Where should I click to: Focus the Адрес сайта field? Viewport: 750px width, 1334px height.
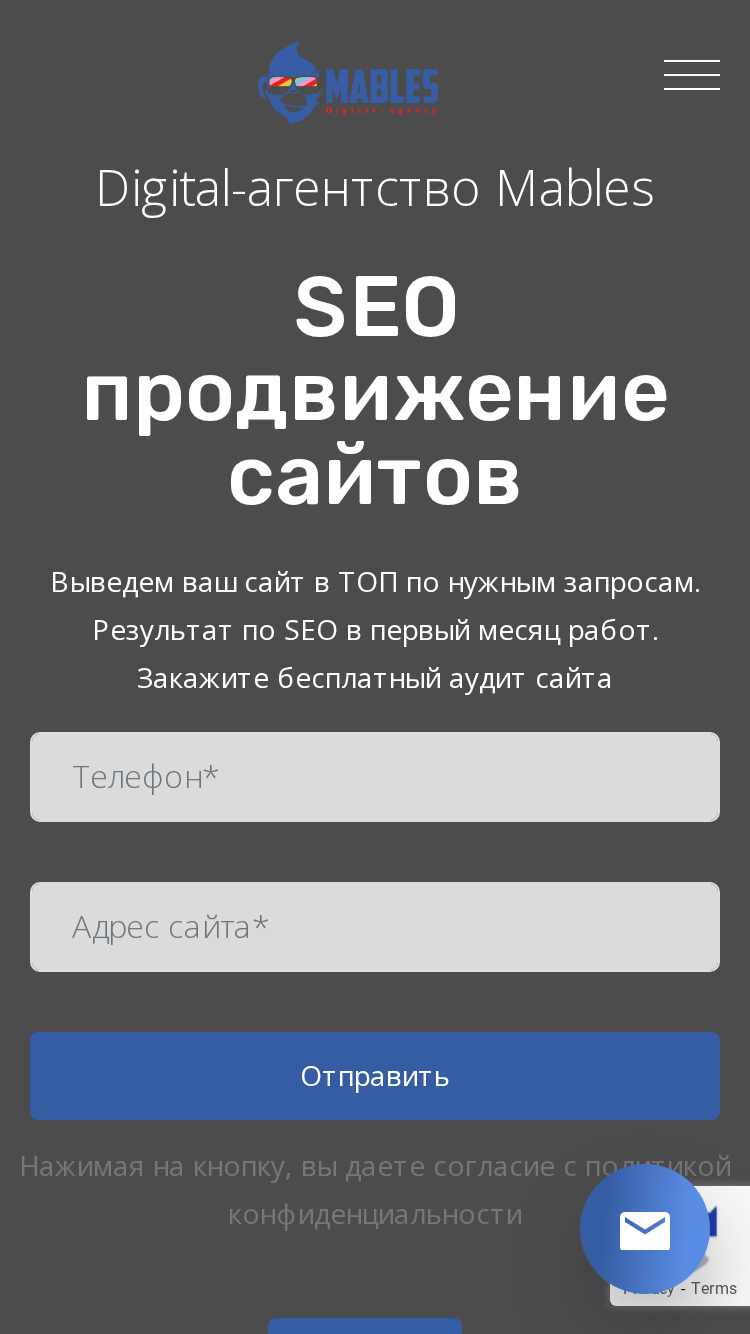pyautogui.click(x=375, y=927)
